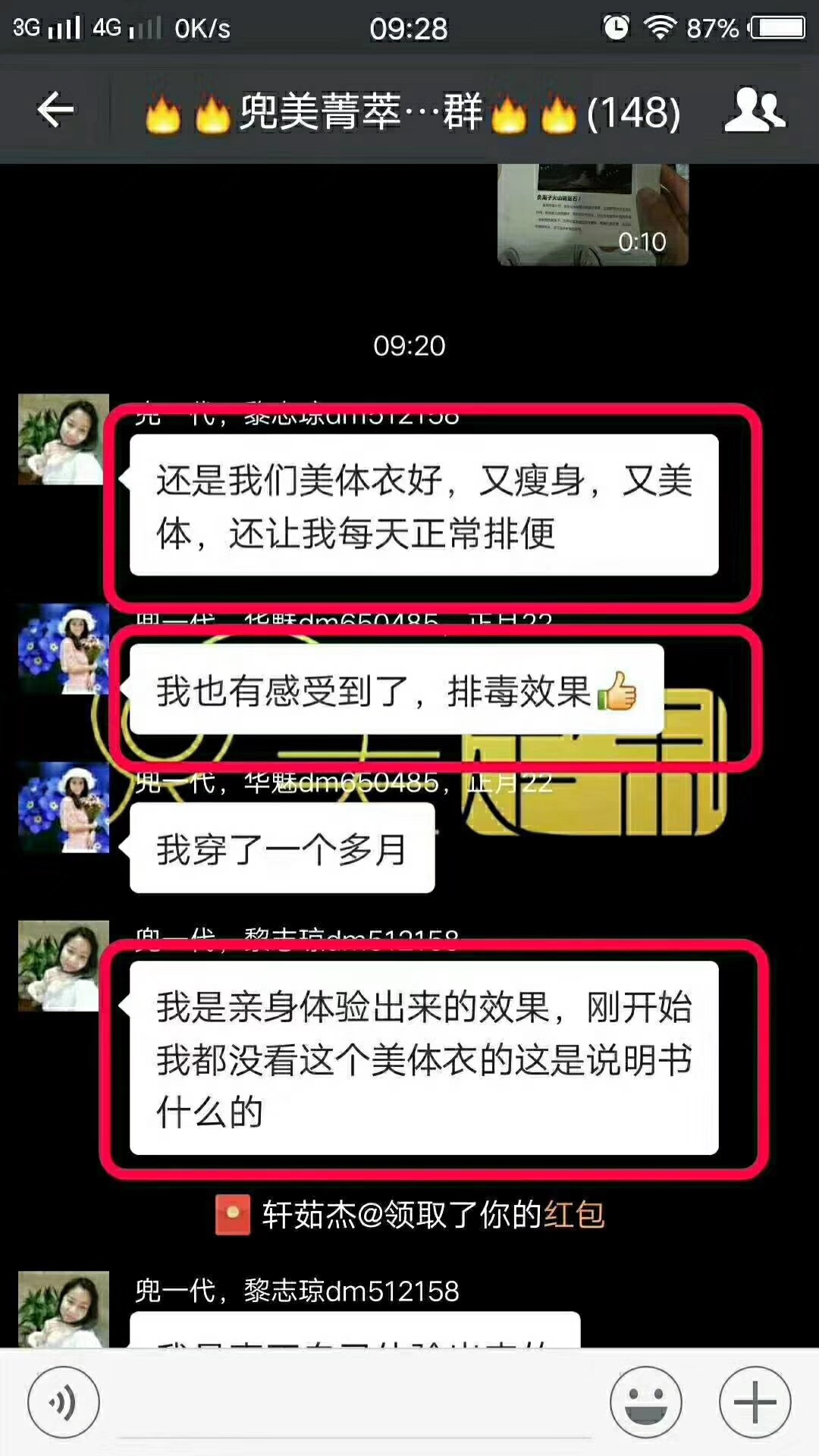Go back to the chat list
This screenshot has width=819, height=1456.
pos(55,111)
